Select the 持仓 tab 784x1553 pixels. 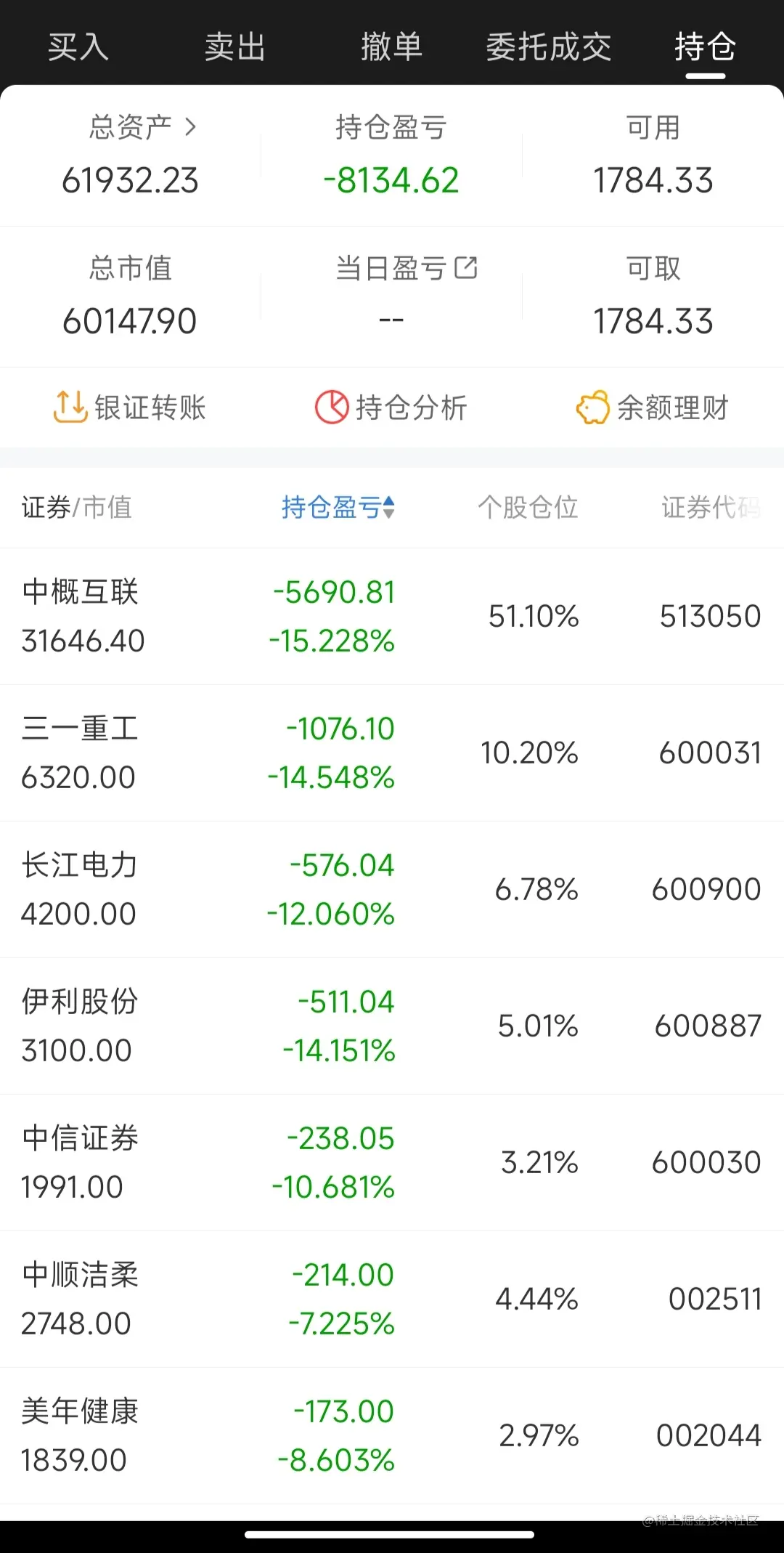click(x=705, y=47)
